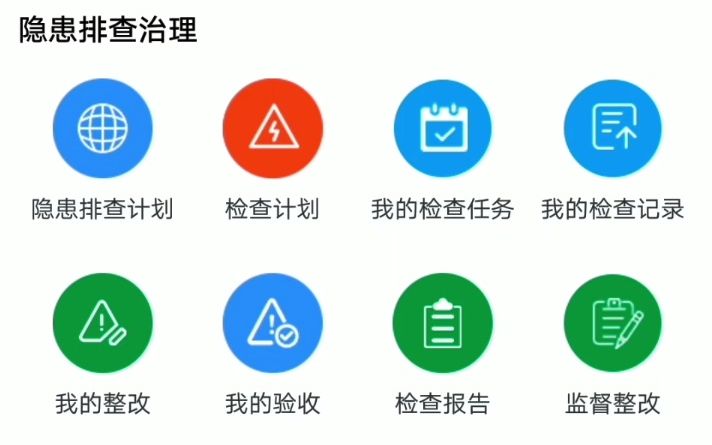The width and height of the screenshot is (712, 445).
Task: Open 检查计划 entry
Action: pos(272,129)
